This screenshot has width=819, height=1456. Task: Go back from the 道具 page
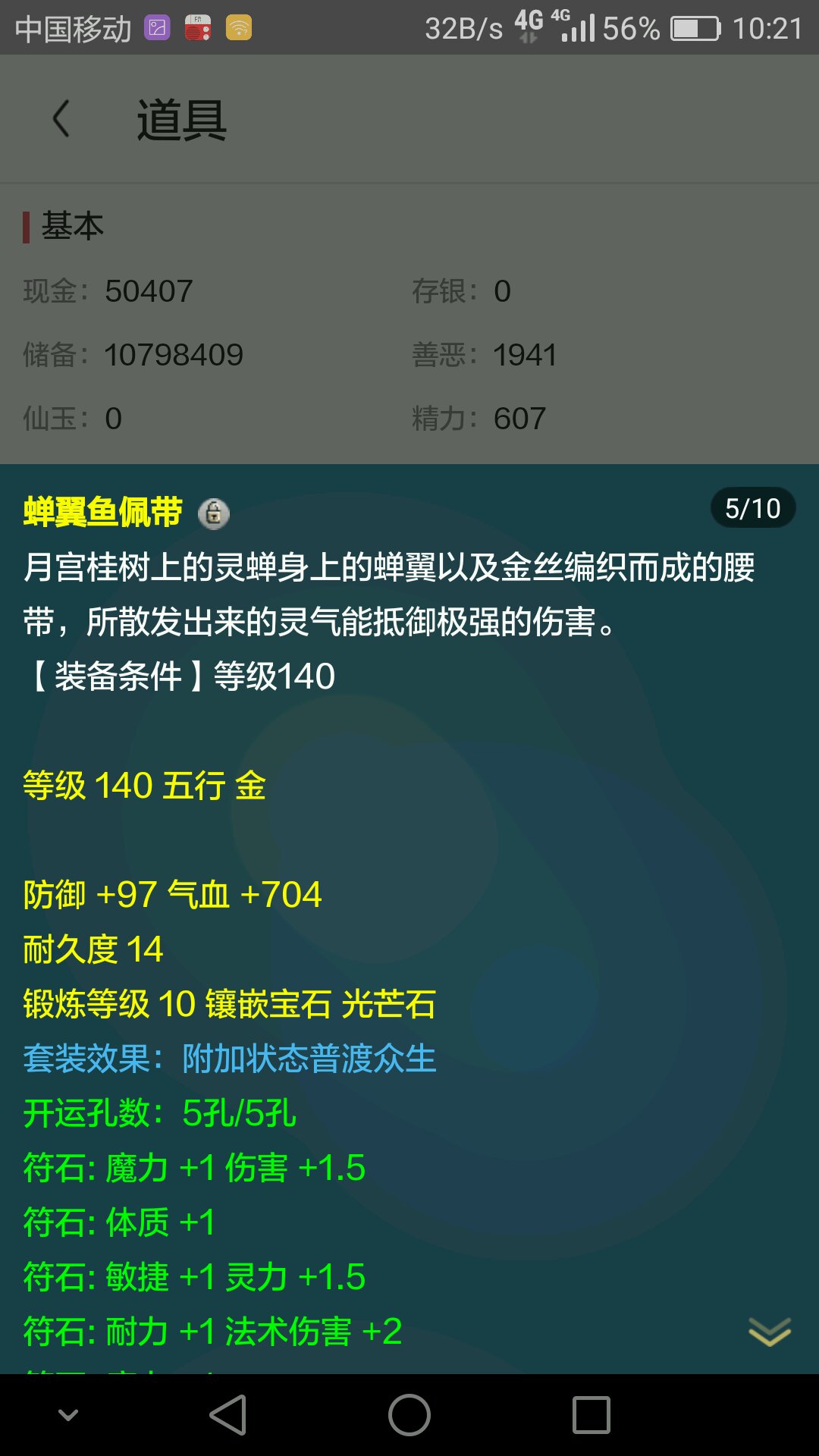tap(61, 119)
